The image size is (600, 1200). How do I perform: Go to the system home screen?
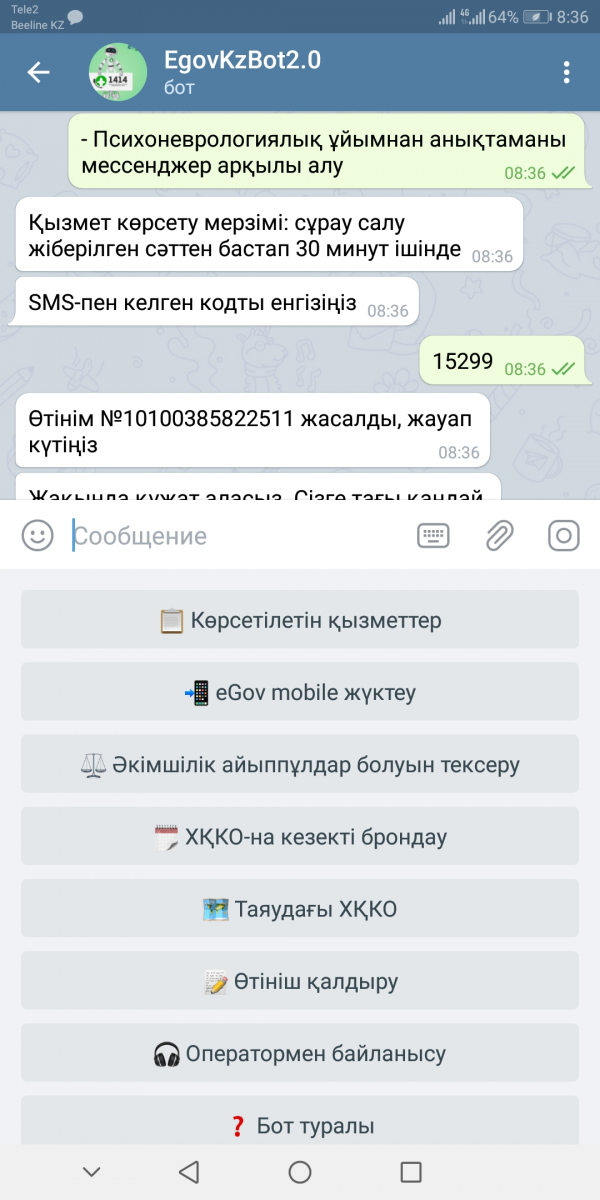pyautogui.click(x=300, y=1172)
